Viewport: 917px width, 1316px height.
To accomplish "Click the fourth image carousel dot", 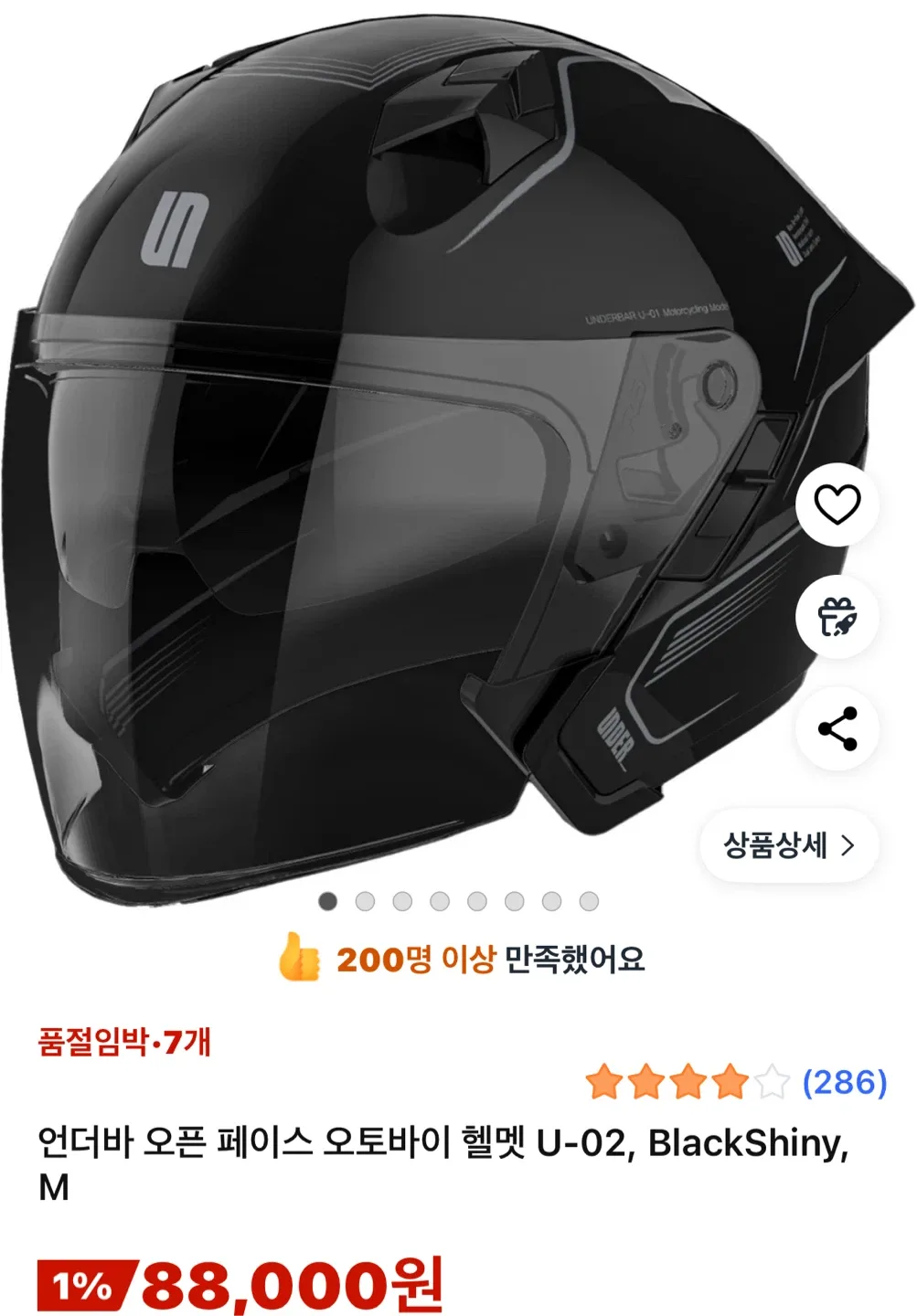I will 439,901.
